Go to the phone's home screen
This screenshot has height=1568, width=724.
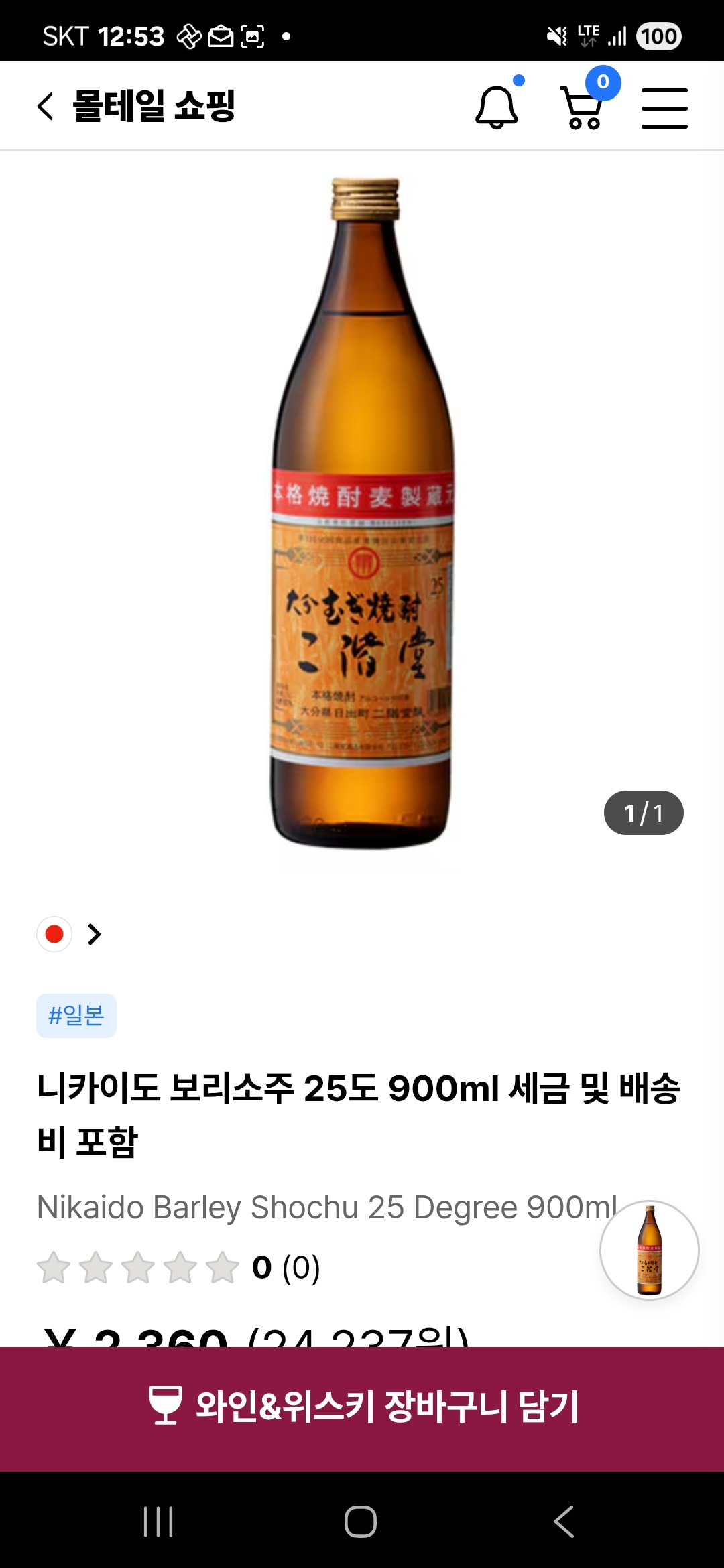tap(361, 1521)
